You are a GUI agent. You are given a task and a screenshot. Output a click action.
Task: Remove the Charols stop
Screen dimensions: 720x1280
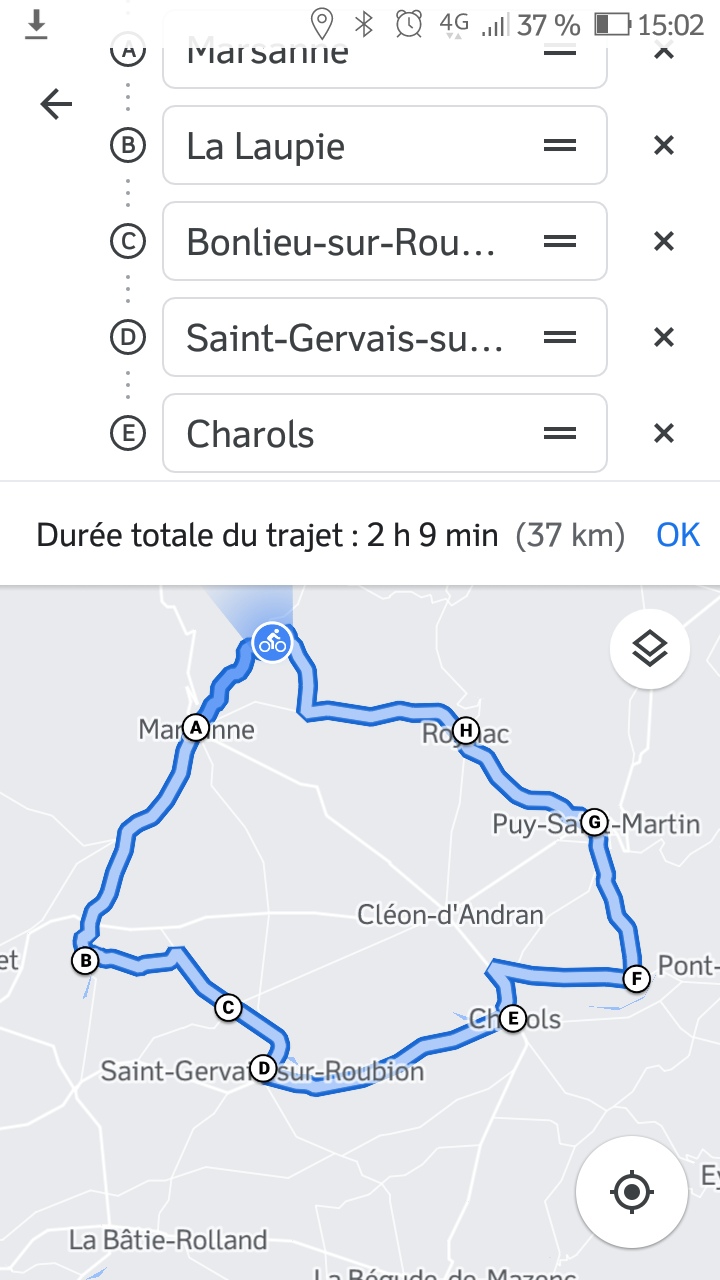(663, 434)
